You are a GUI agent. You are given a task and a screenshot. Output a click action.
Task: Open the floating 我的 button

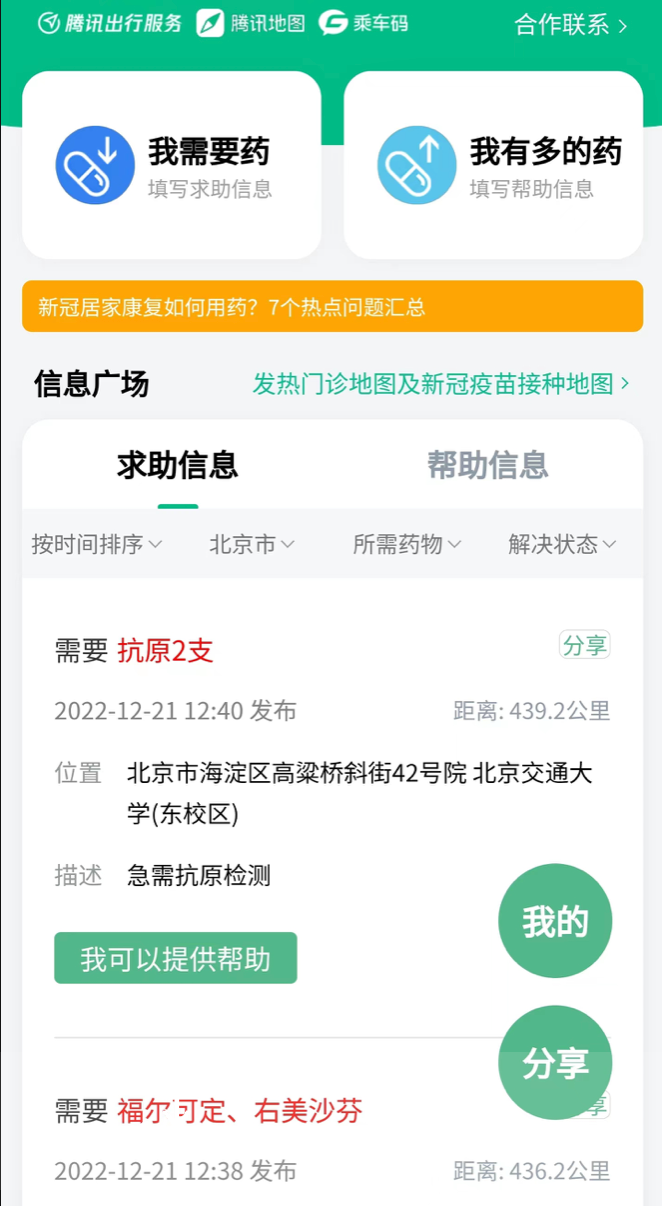555,921
